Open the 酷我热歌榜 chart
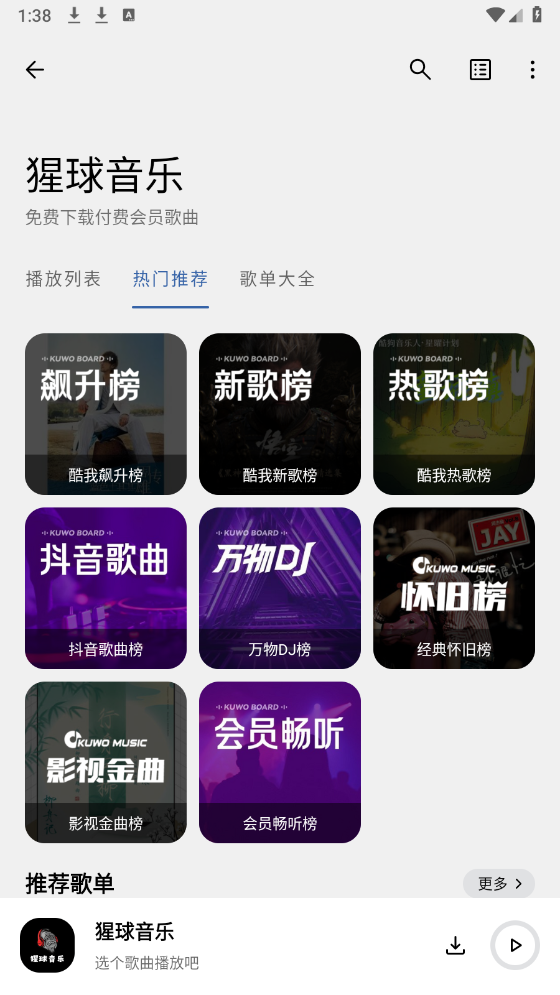This screenshot has width=560, height=995. coord(454,414)
